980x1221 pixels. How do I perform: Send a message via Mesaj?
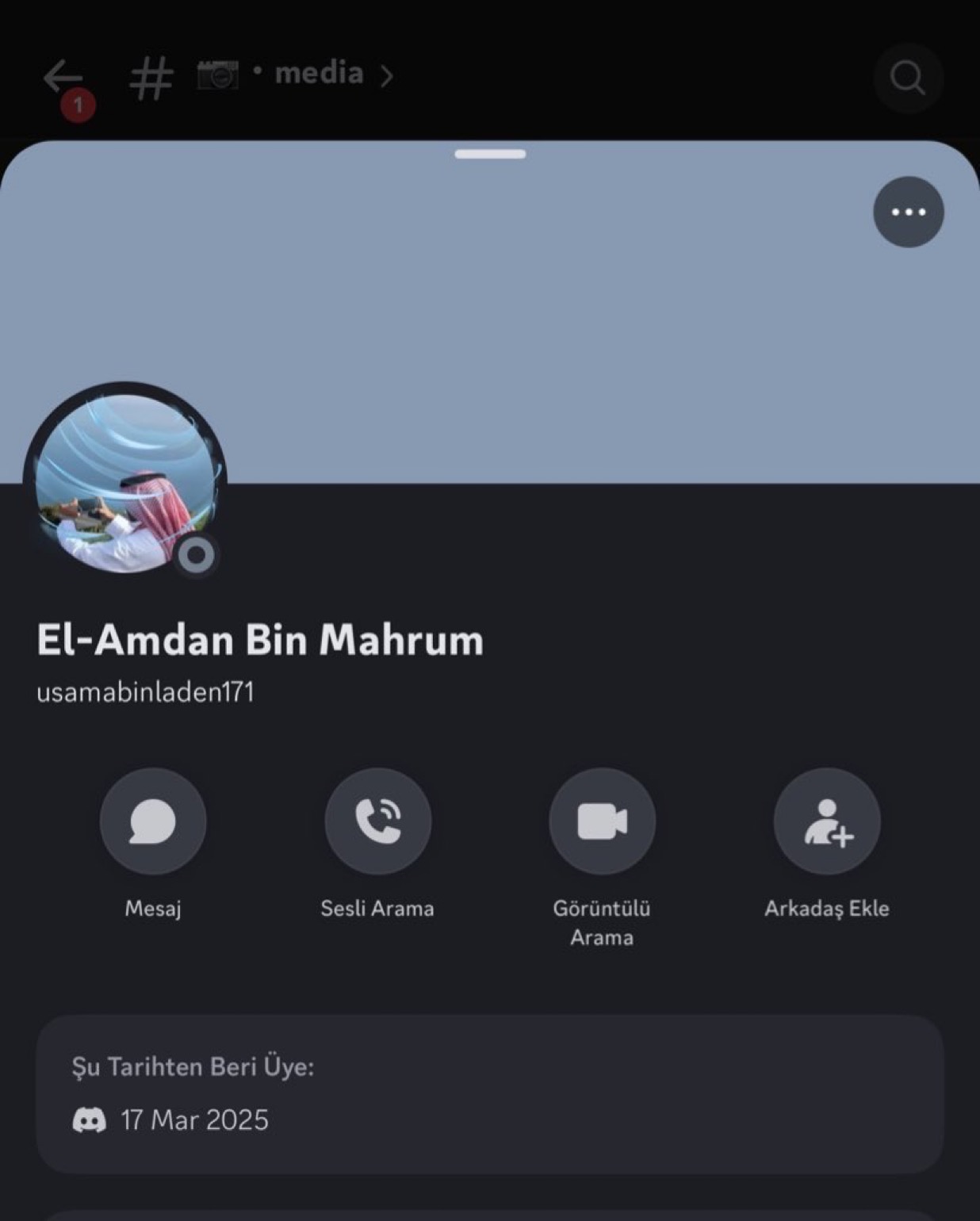click(153, 821)
